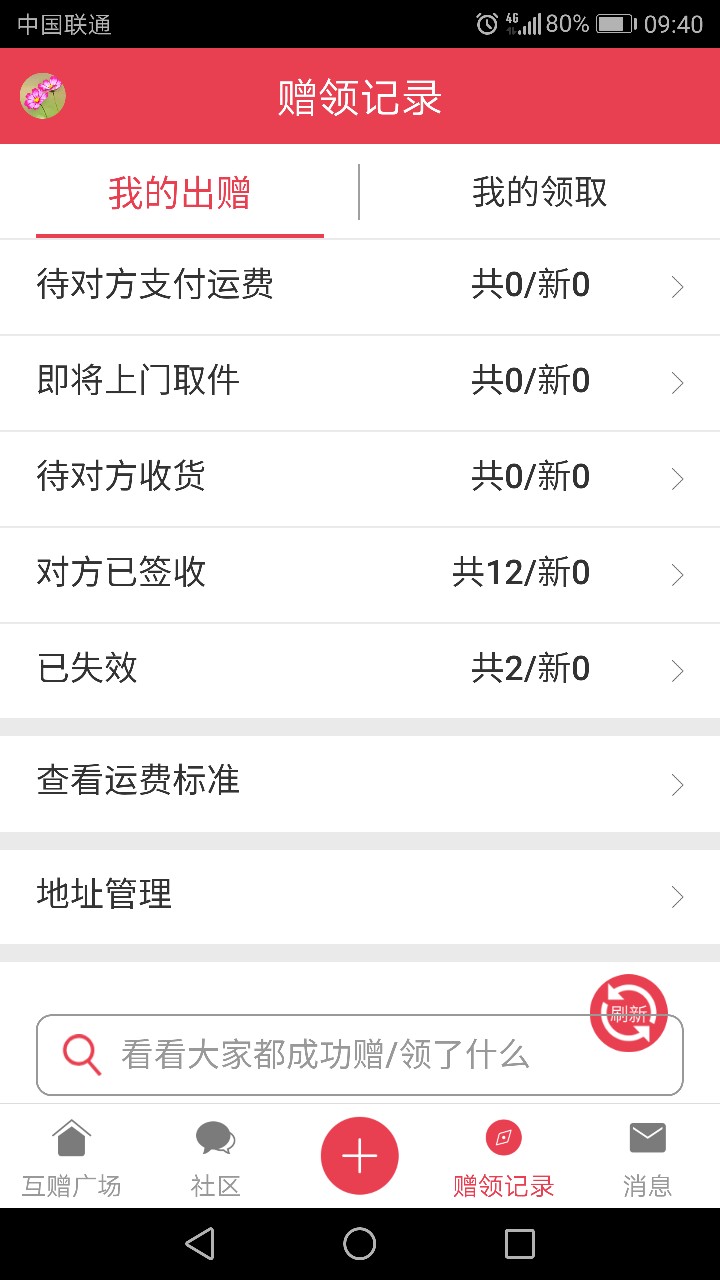720x1280 pixels.
Task: Open the 待对方支付运费 list
Action: [360, 287]
